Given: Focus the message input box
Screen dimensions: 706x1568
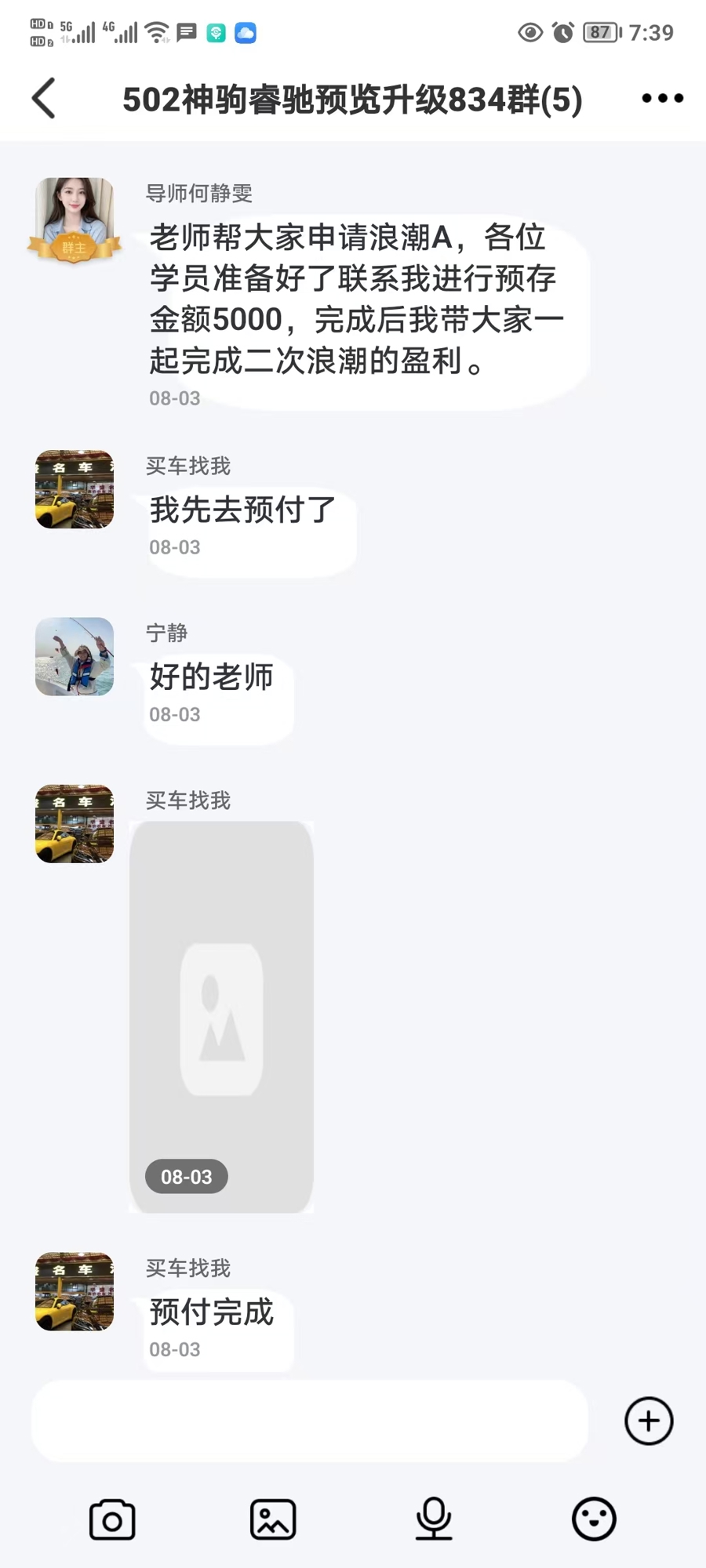Looking at the screenshot, I should pyautogui.click(x=309, y=1421).
